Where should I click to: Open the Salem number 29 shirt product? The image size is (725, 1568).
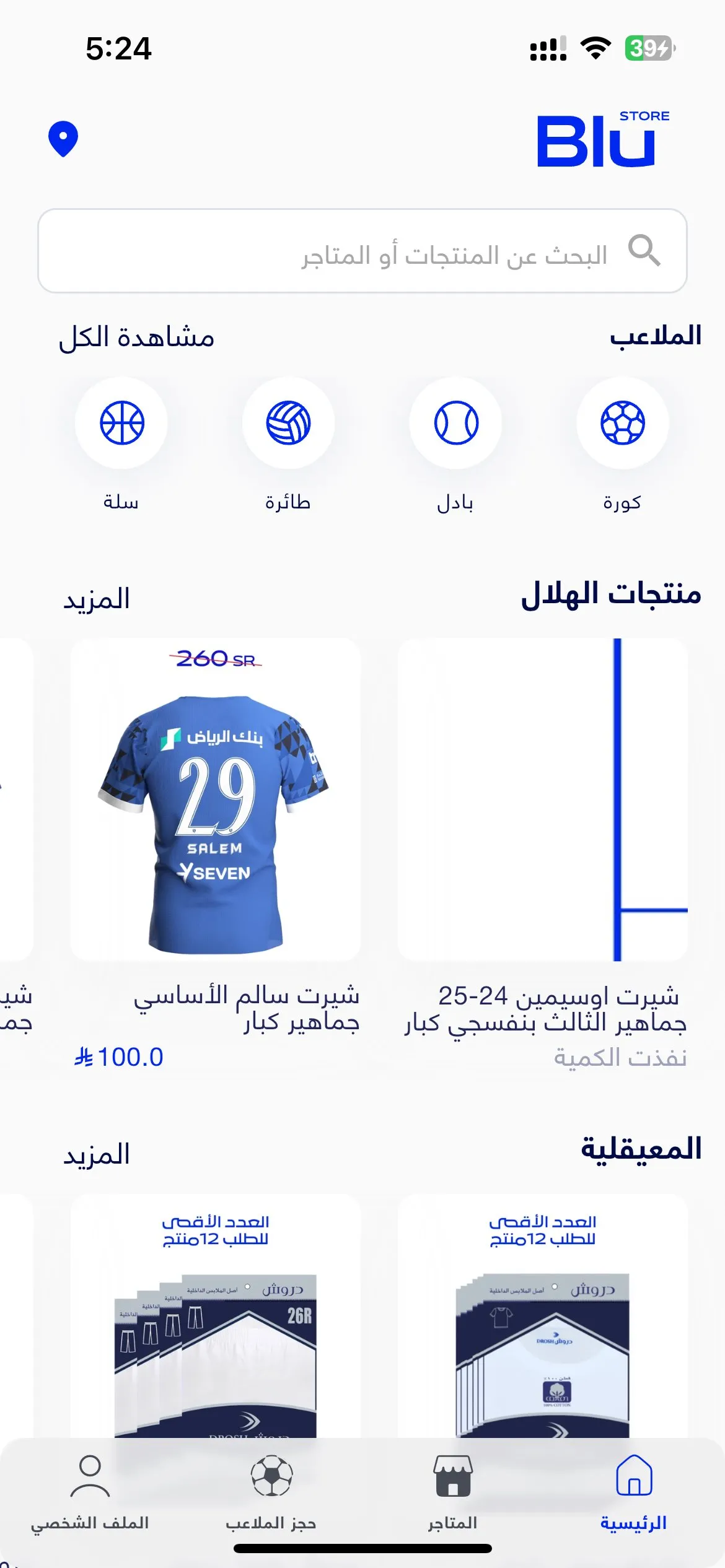pos(217,805)
